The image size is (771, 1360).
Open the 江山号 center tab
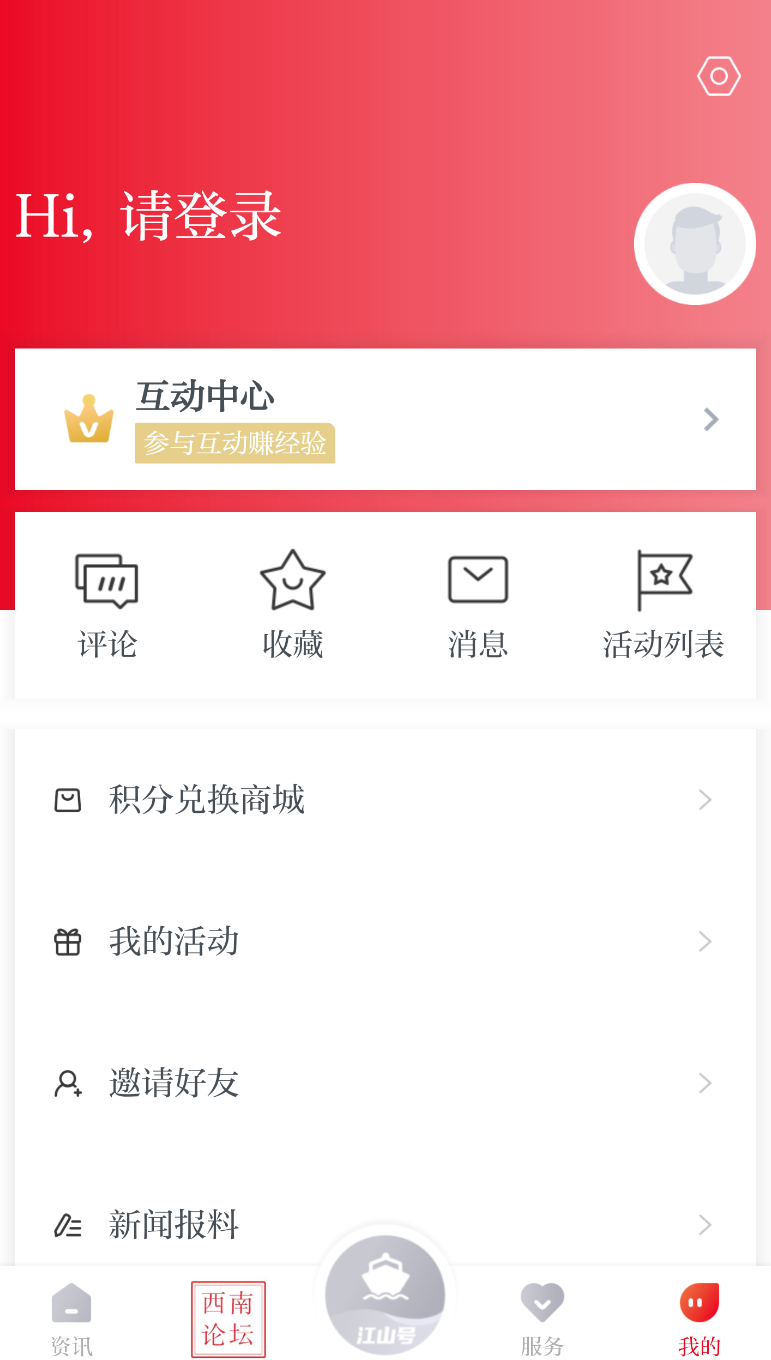(385, 1295)
